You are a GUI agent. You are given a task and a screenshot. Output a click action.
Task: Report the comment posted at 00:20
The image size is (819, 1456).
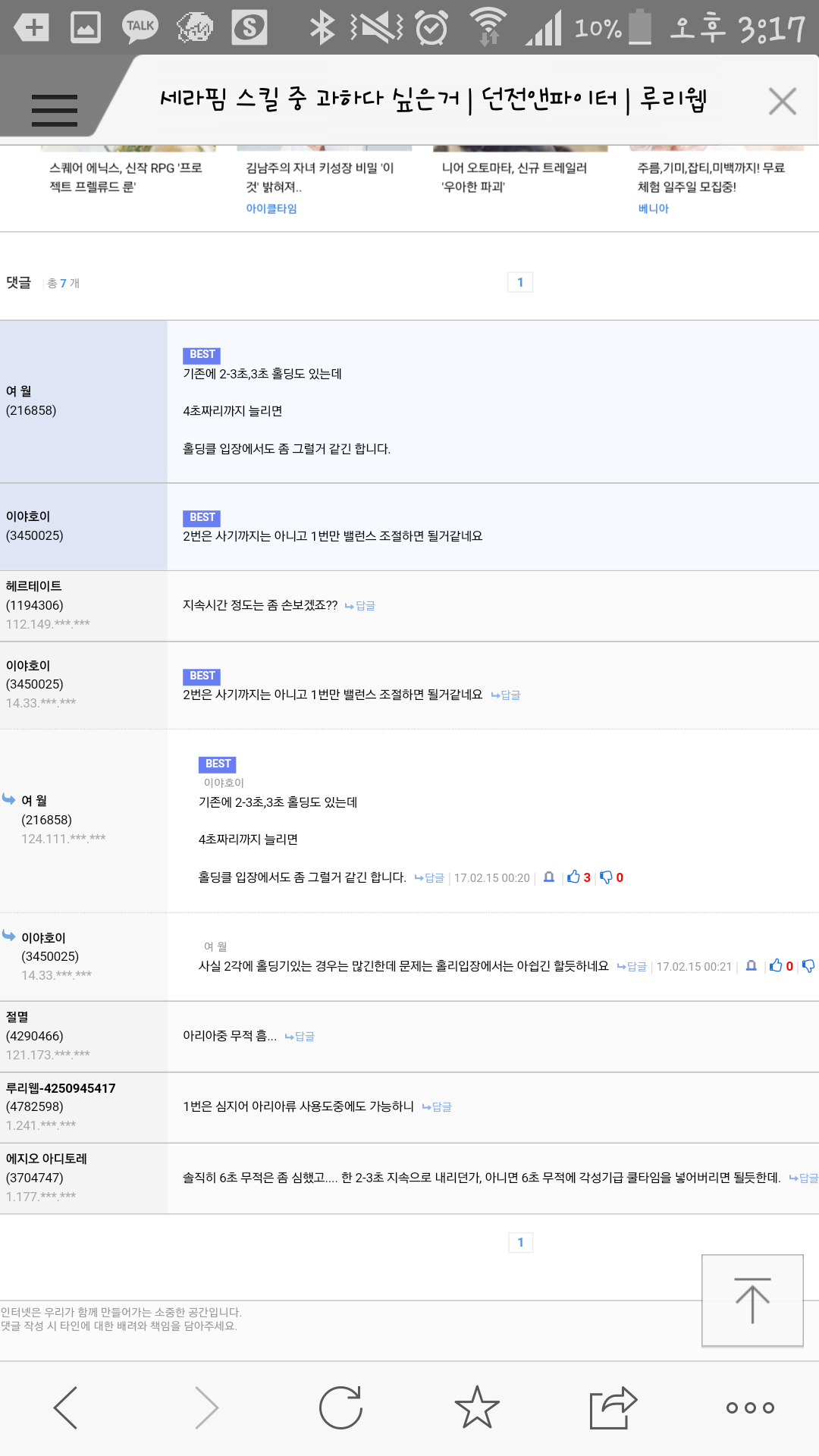tap(549, 877)
